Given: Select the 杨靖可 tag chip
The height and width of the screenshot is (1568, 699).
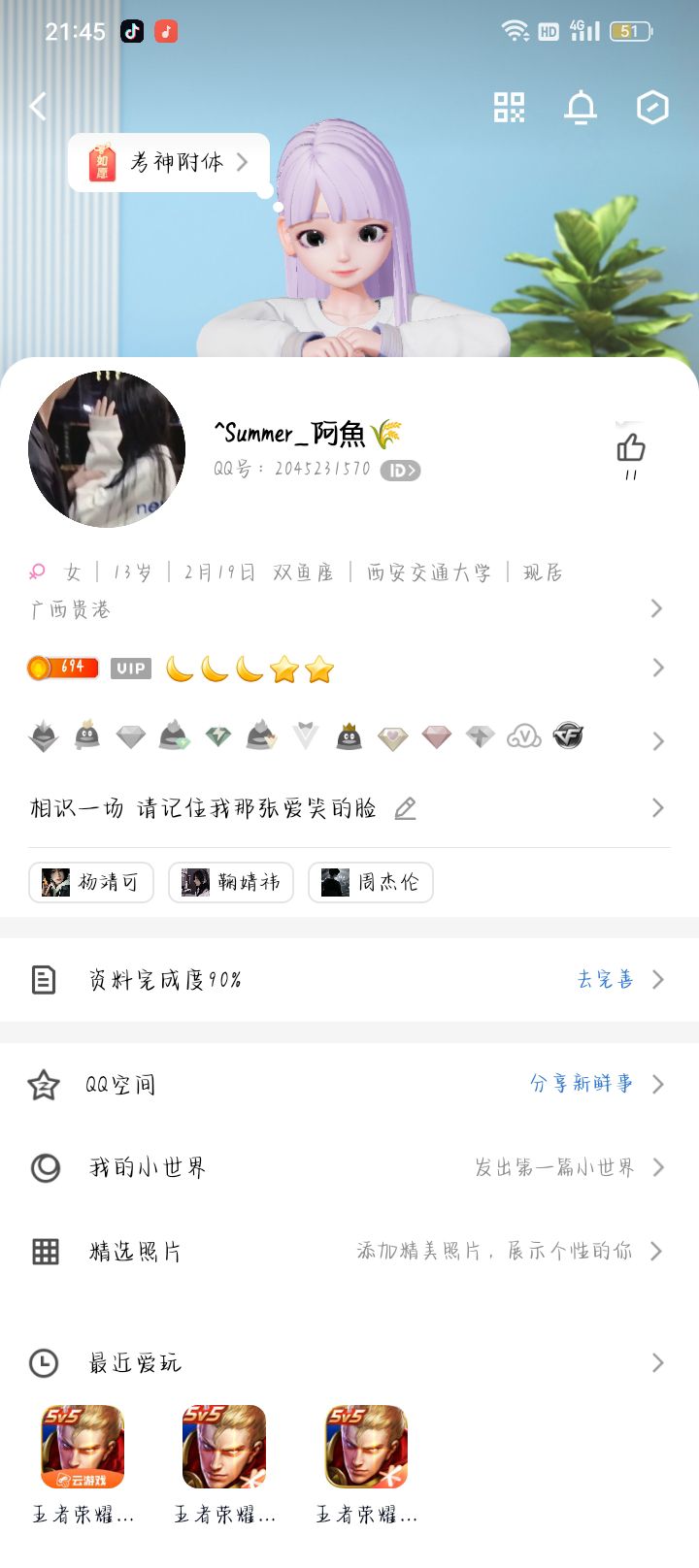Looking at the screenshot, I should [x=91, y=883].
